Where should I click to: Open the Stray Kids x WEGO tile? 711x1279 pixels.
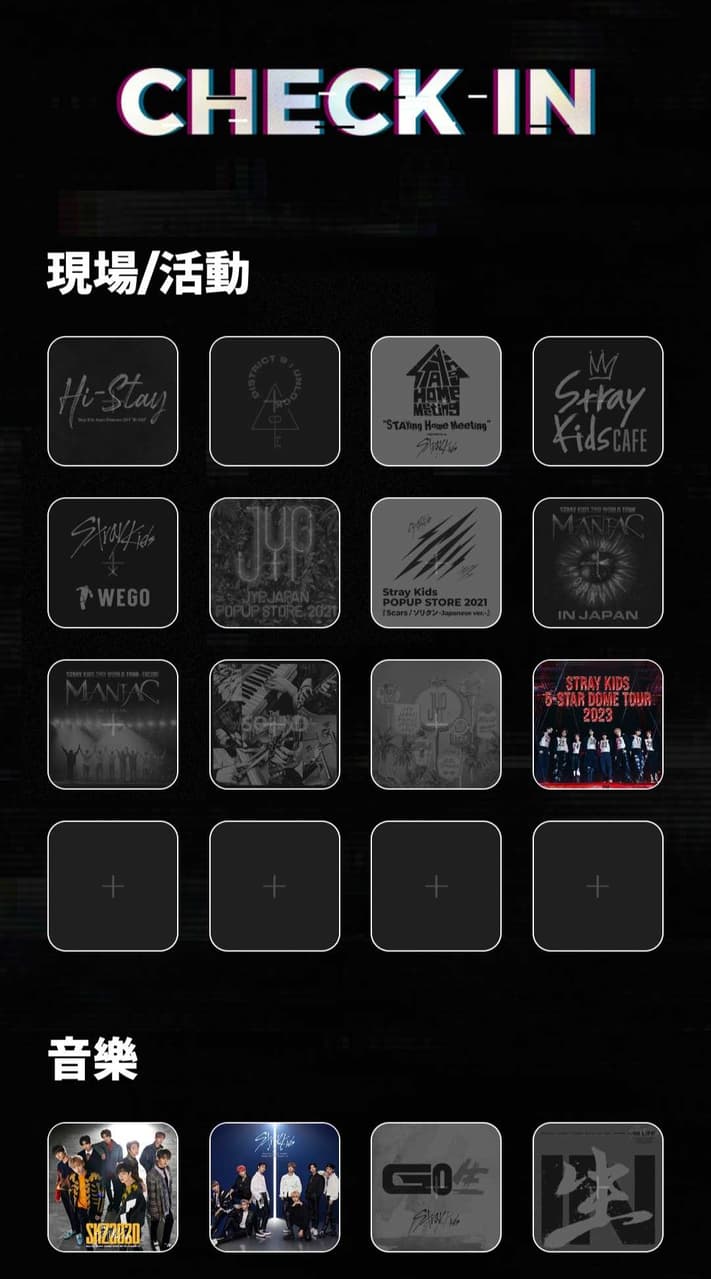pyautogui.click(x=113, y=563)
